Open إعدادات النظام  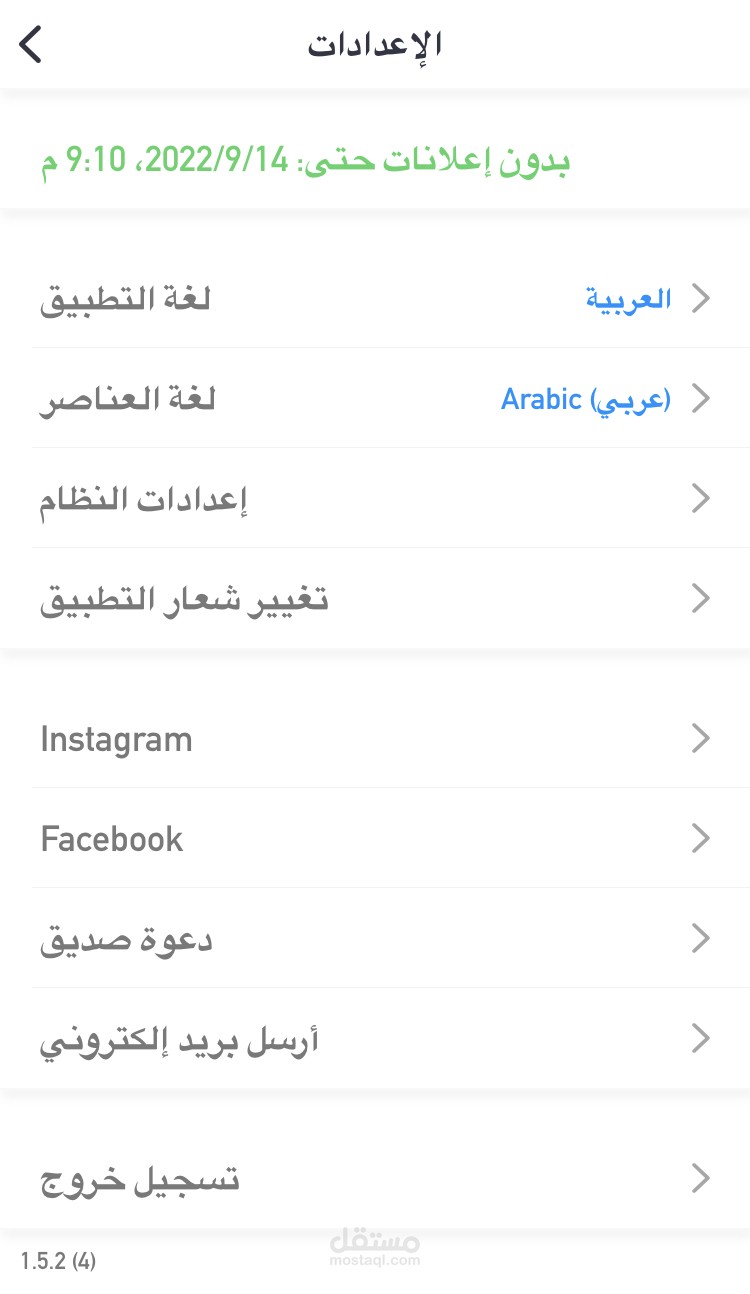[x=375, y=498]
